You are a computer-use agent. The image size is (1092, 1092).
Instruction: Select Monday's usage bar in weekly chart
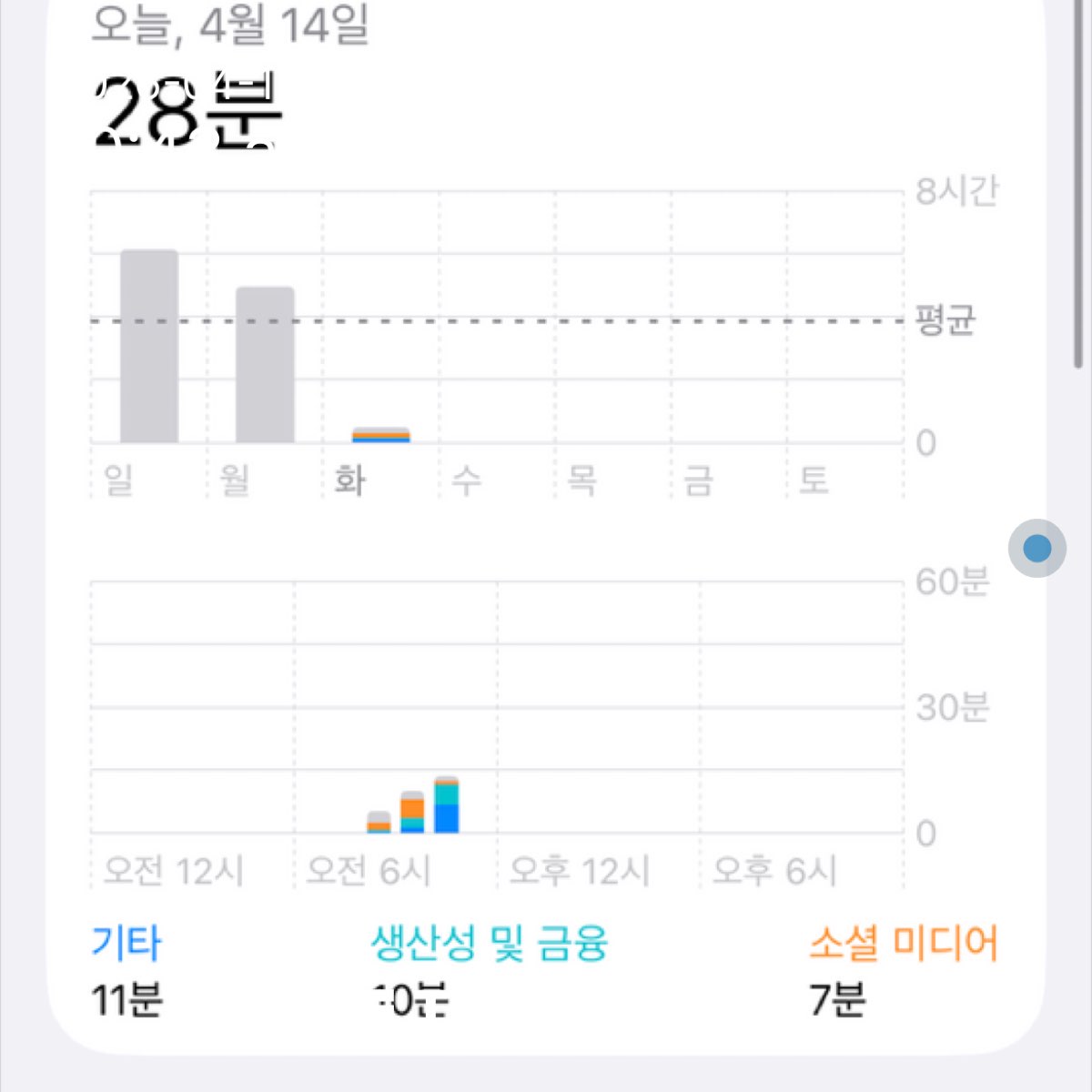click(x=265, y=365)
